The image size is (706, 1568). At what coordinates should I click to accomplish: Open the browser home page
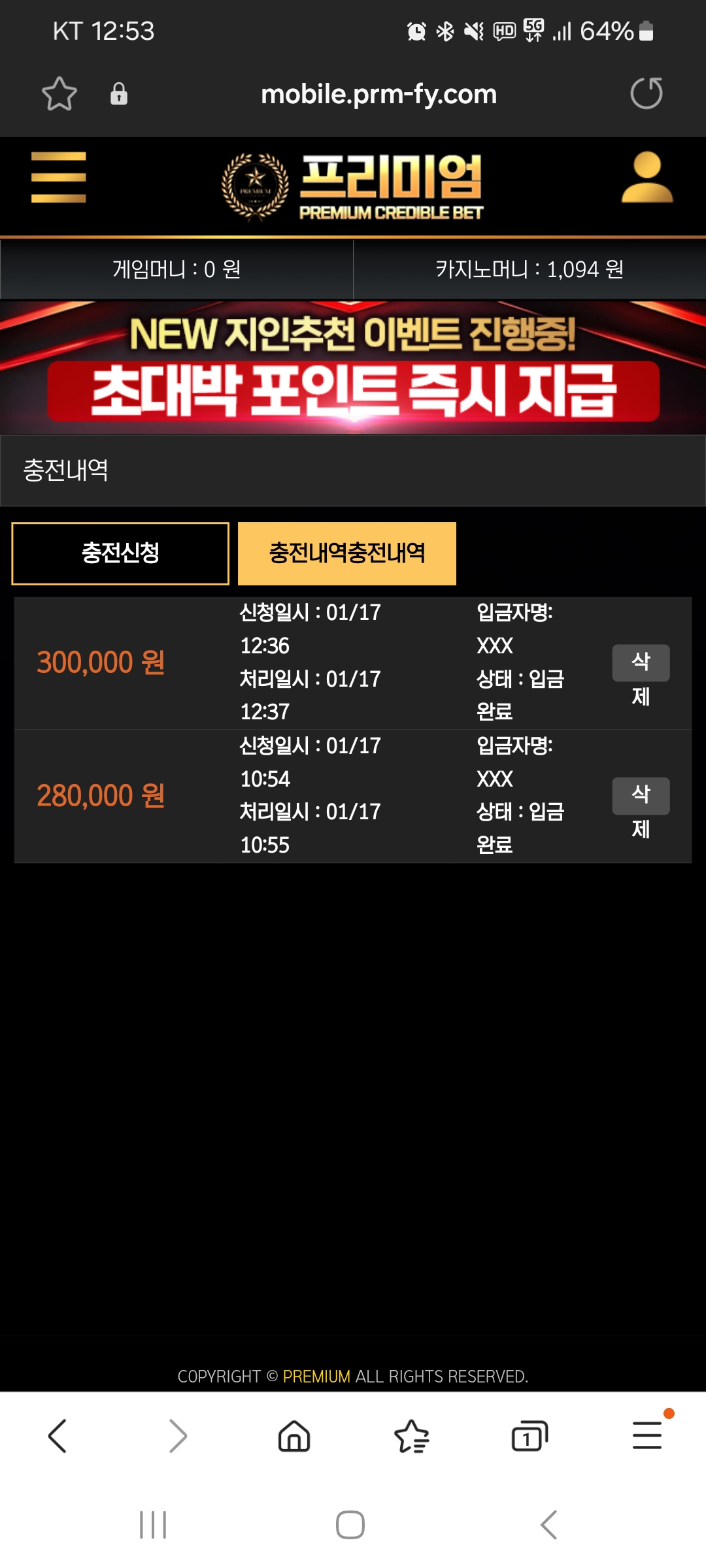[x=294, y=1436]
